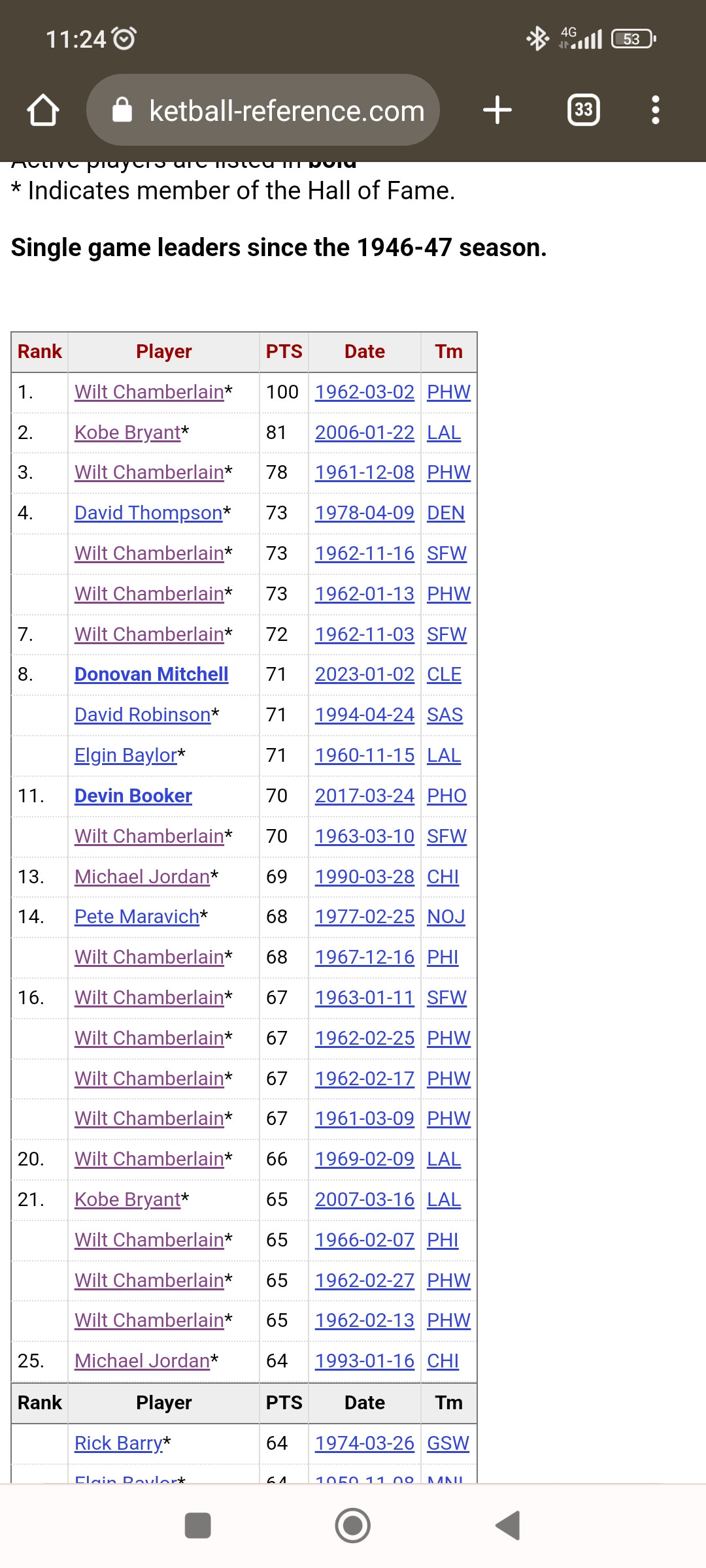This screenshot has height=1568, width=706.
Task: Open Donovan Mitchell's player page
Action: coord(151,674)
